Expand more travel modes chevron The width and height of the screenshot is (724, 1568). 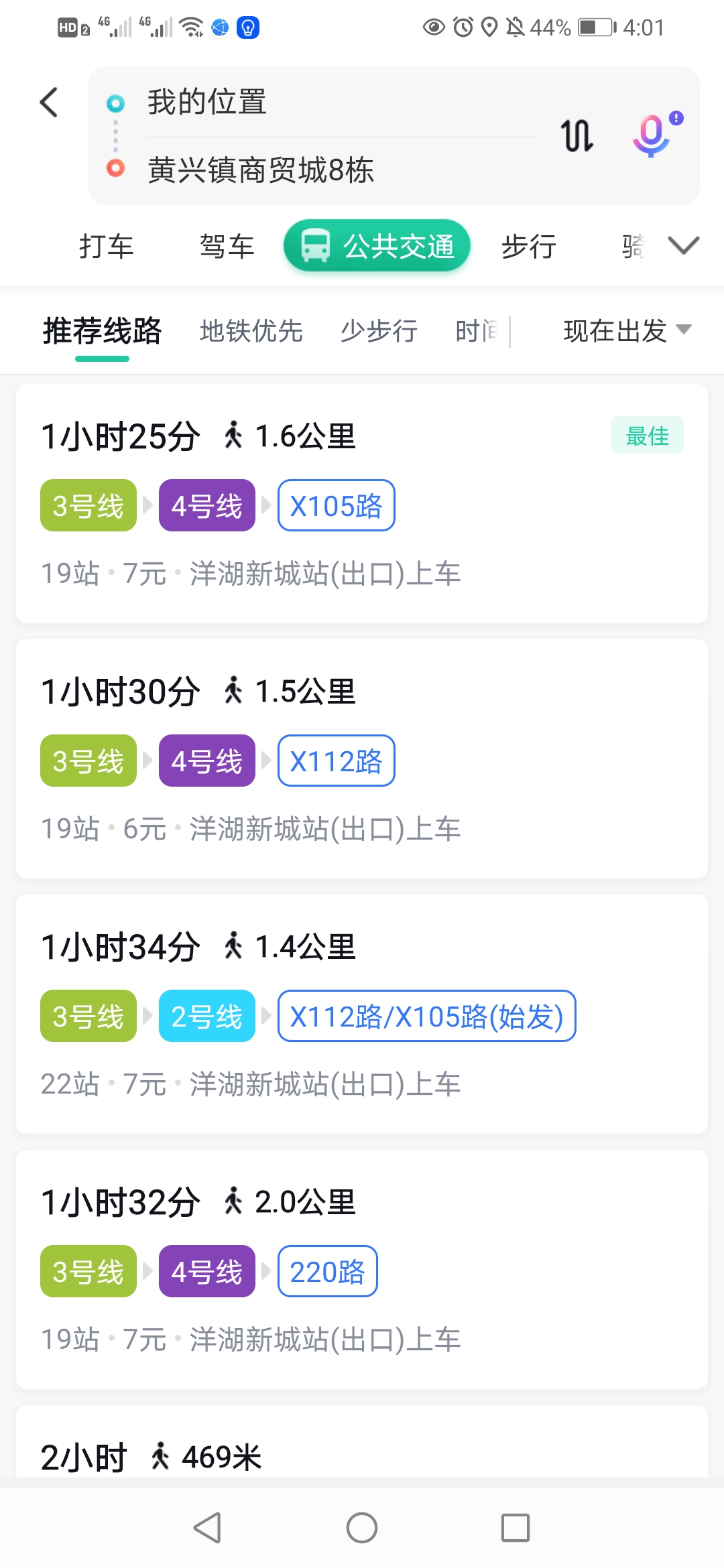(684, 245)
